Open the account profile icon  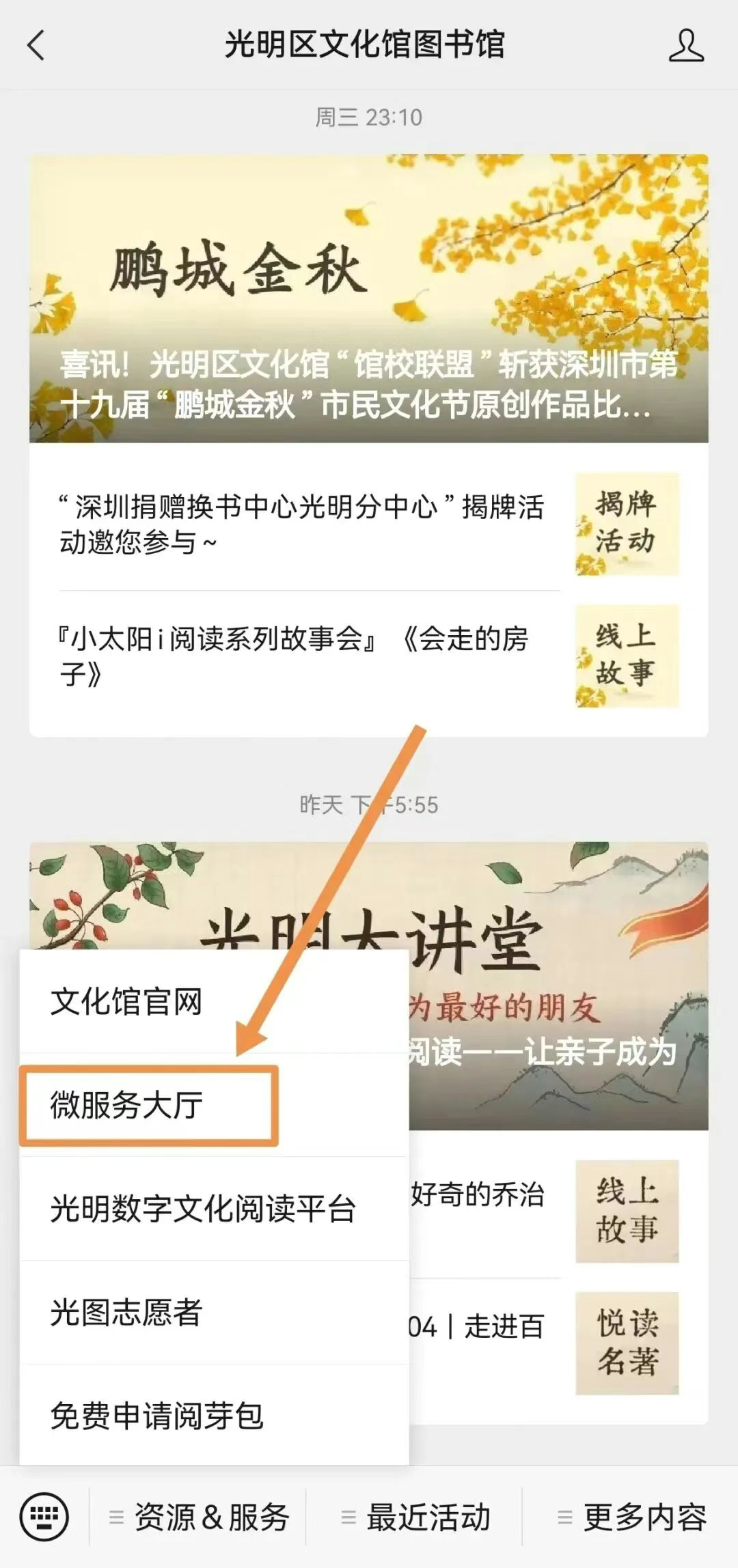pyautogui.click(x=685, y=46)
